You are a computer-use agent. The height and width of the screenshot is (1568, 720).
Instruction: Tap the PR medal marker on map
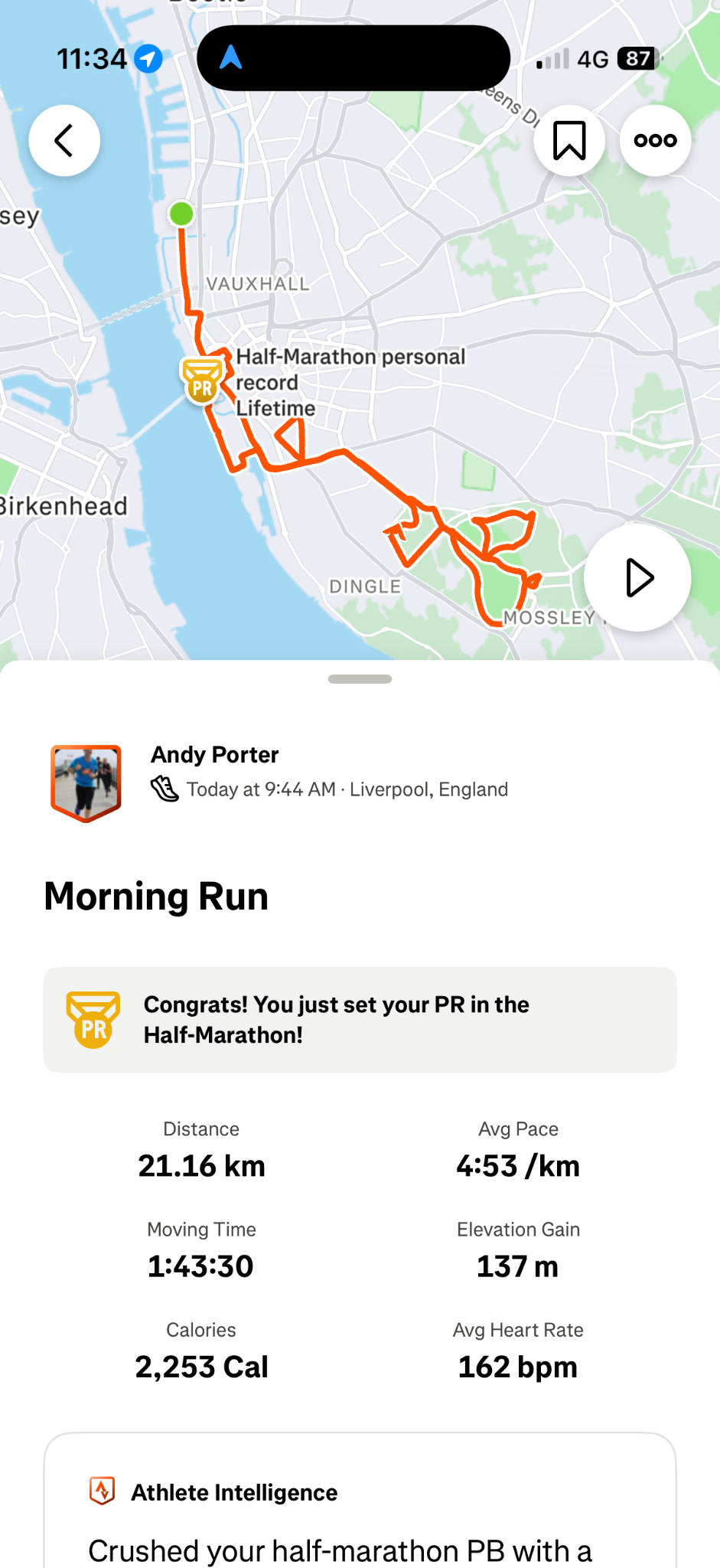coord(202,380)
